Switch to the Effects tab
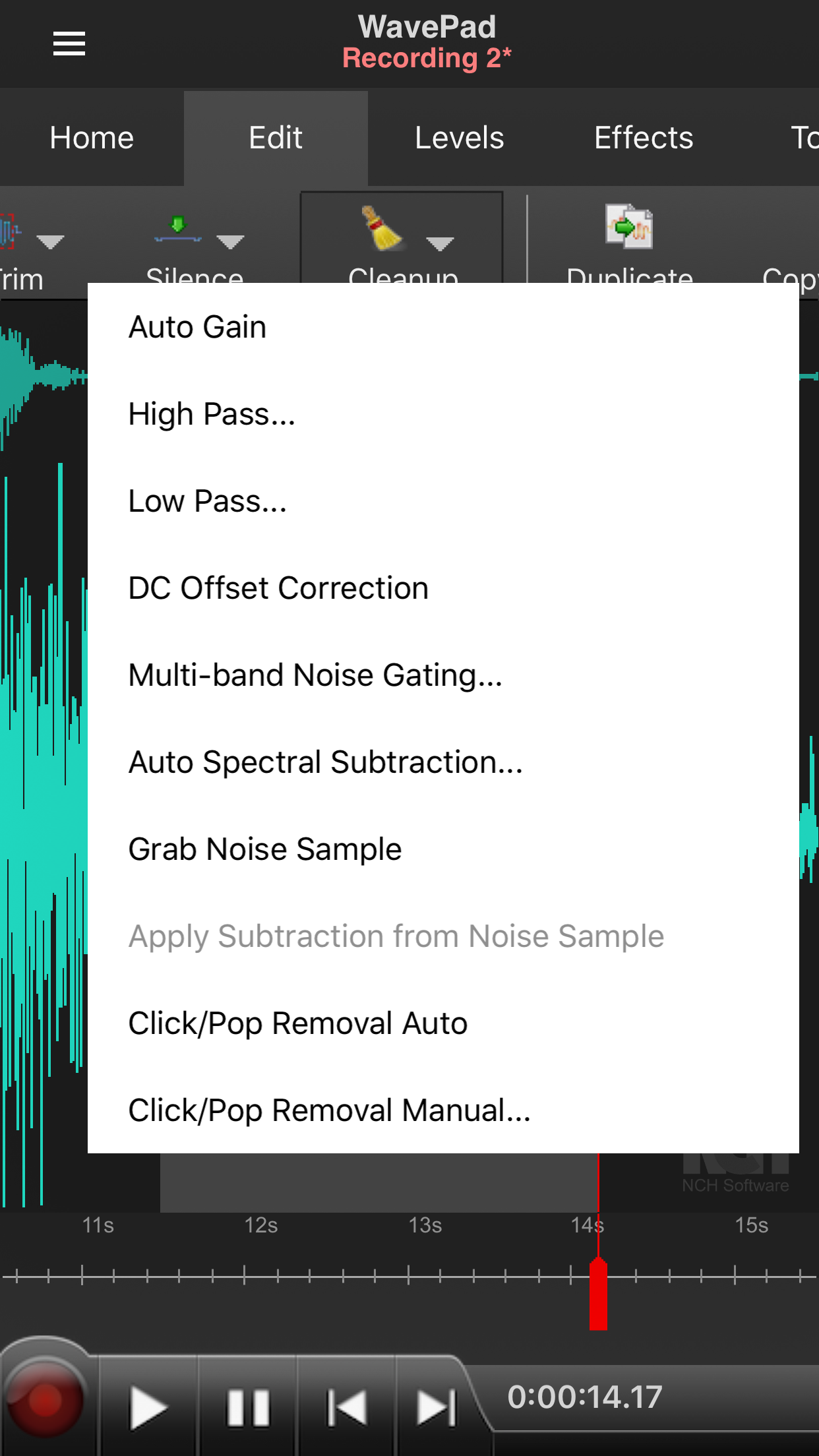 tap(643, 137)
